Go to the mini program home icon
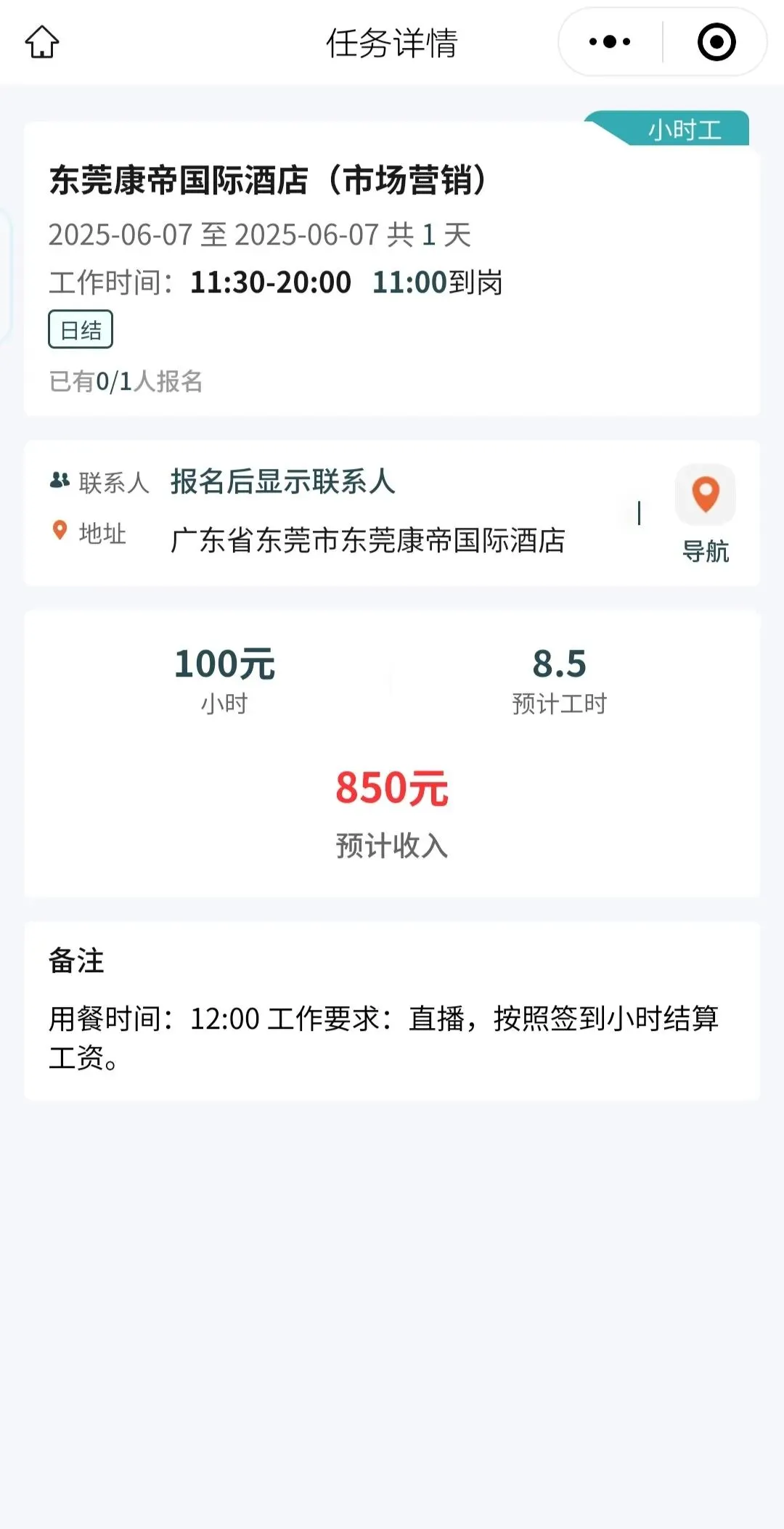This screenshot has height=1529, width=784. point(42,42)
